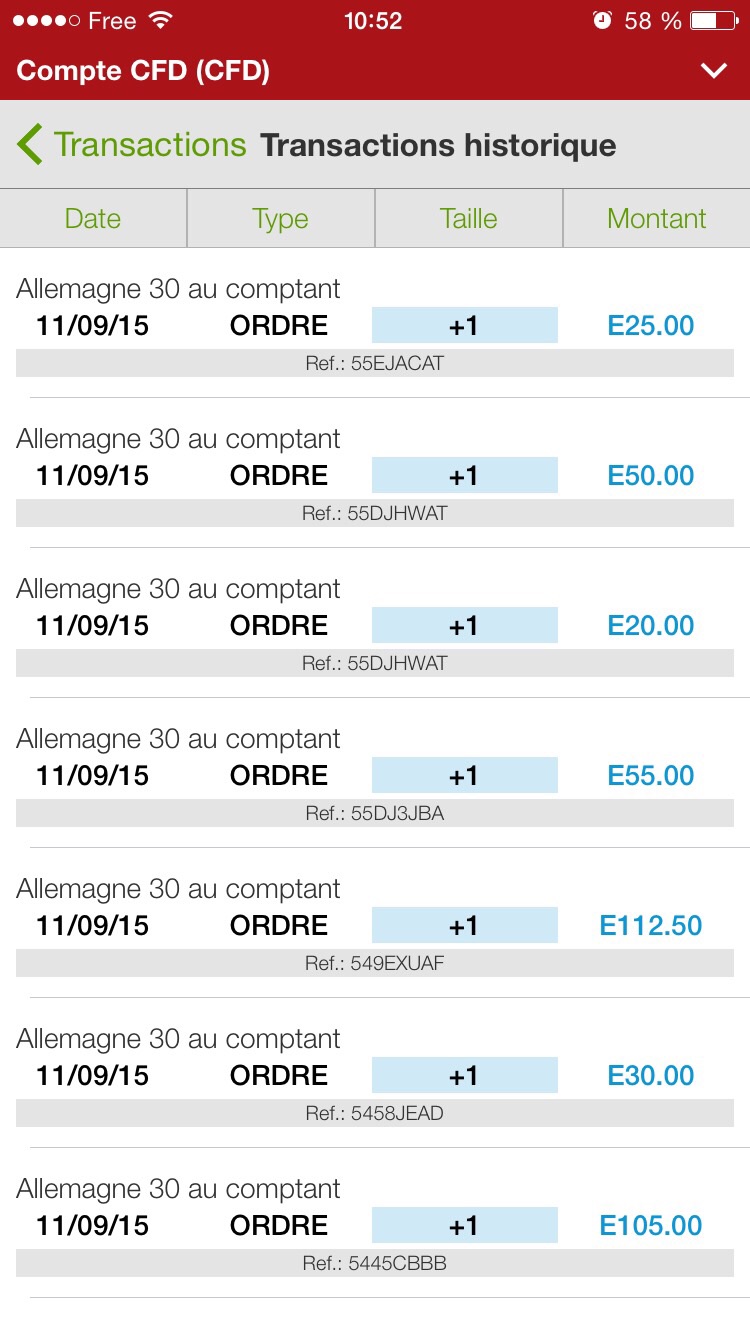View the E20.00 order transaction
This screenshot has width=750, height=1334.
click(x=375, y=627)
